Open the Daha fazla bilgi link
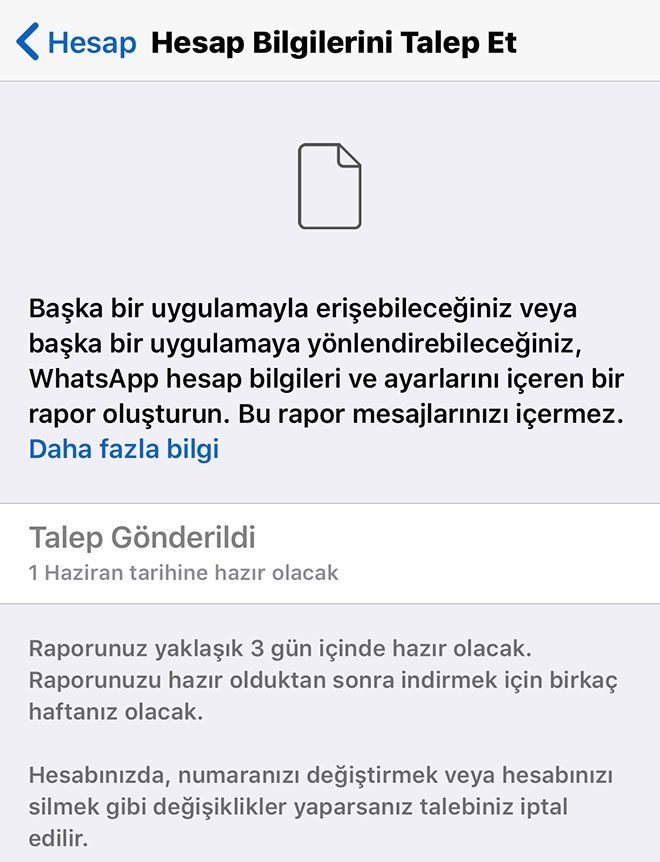Screen dimensions: 660x862 tap(123, 449)
